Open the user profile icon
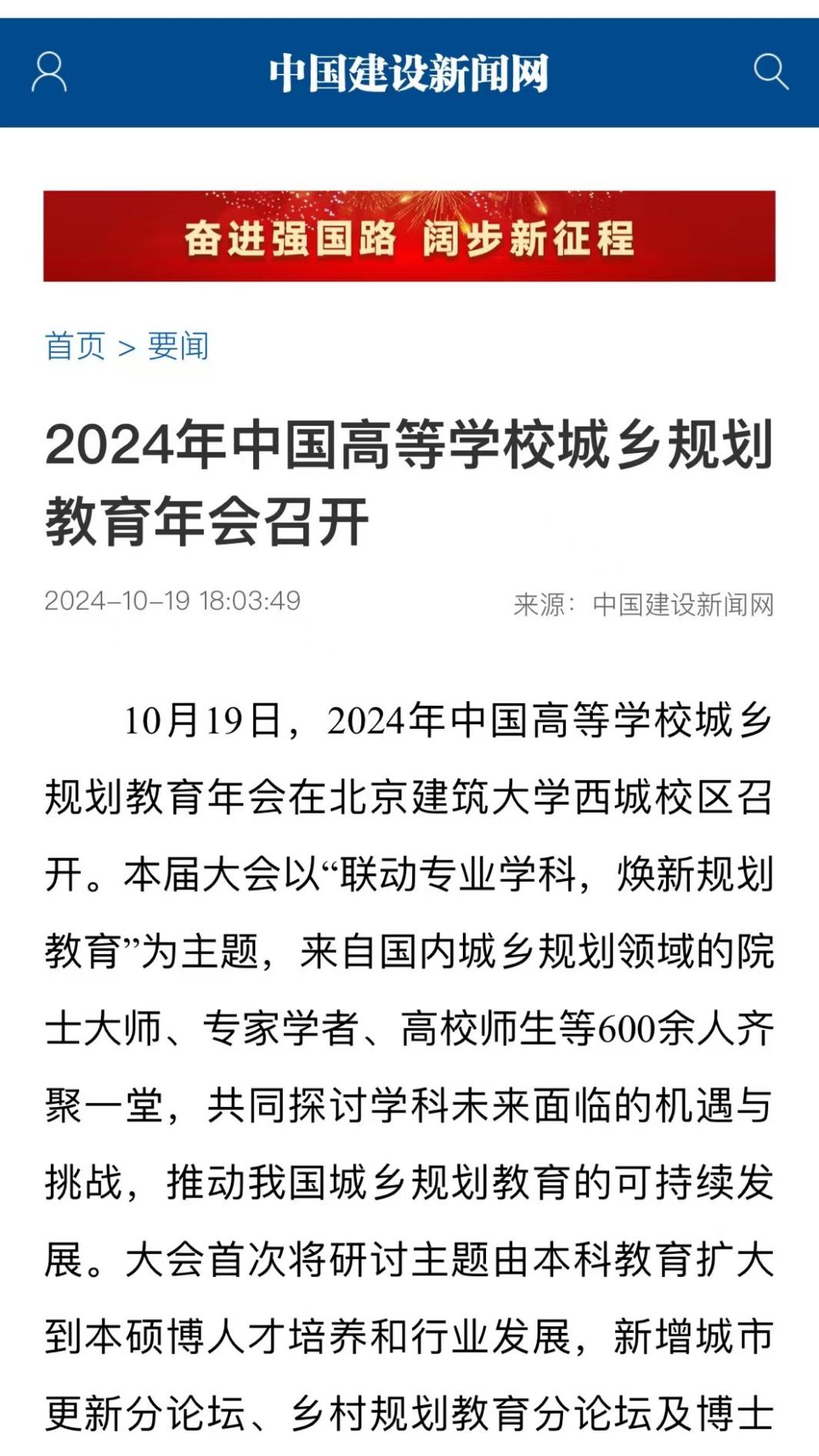 [49, 72]
